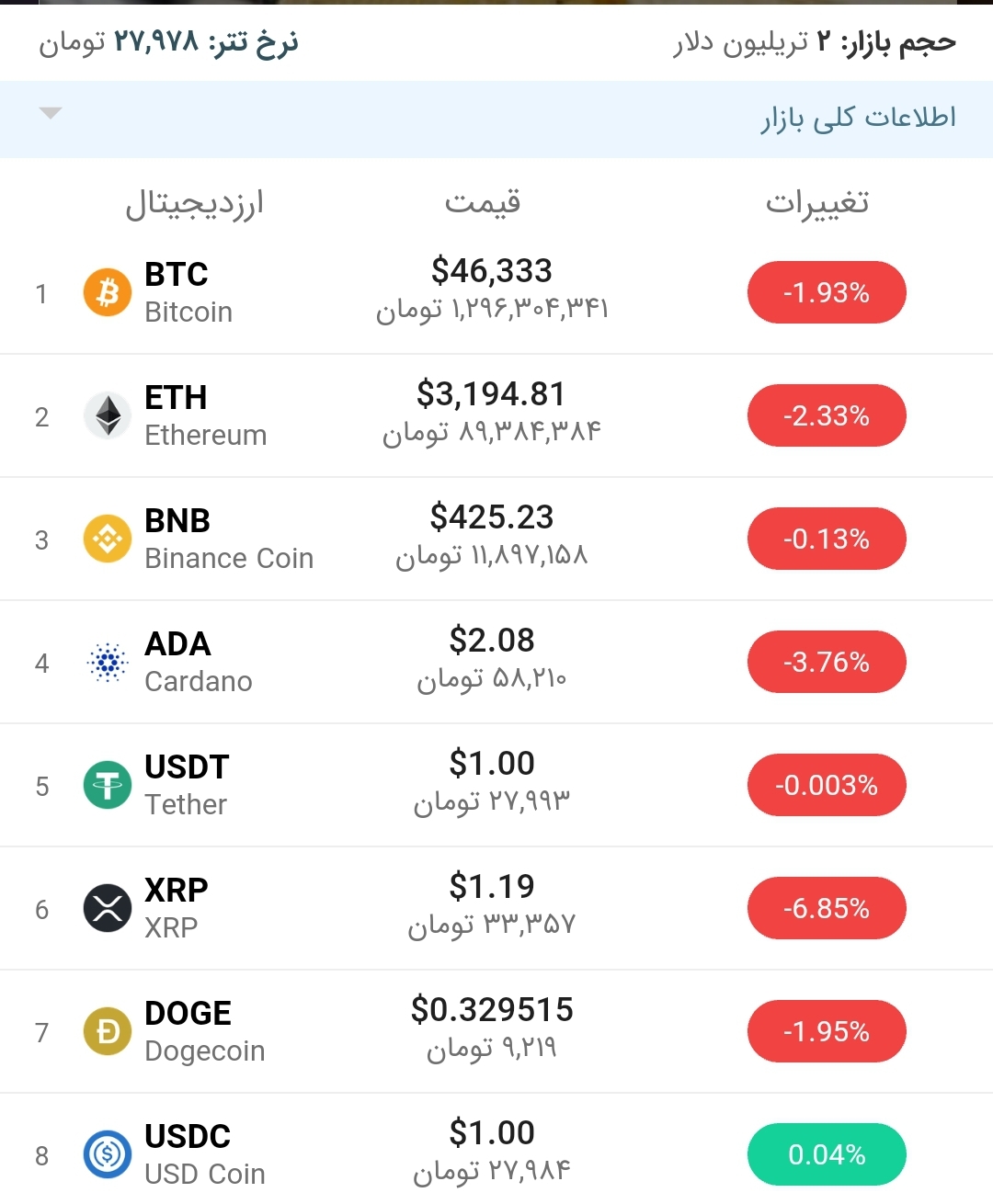Click the red -3.76% Cardano change pill

point(826,662)
